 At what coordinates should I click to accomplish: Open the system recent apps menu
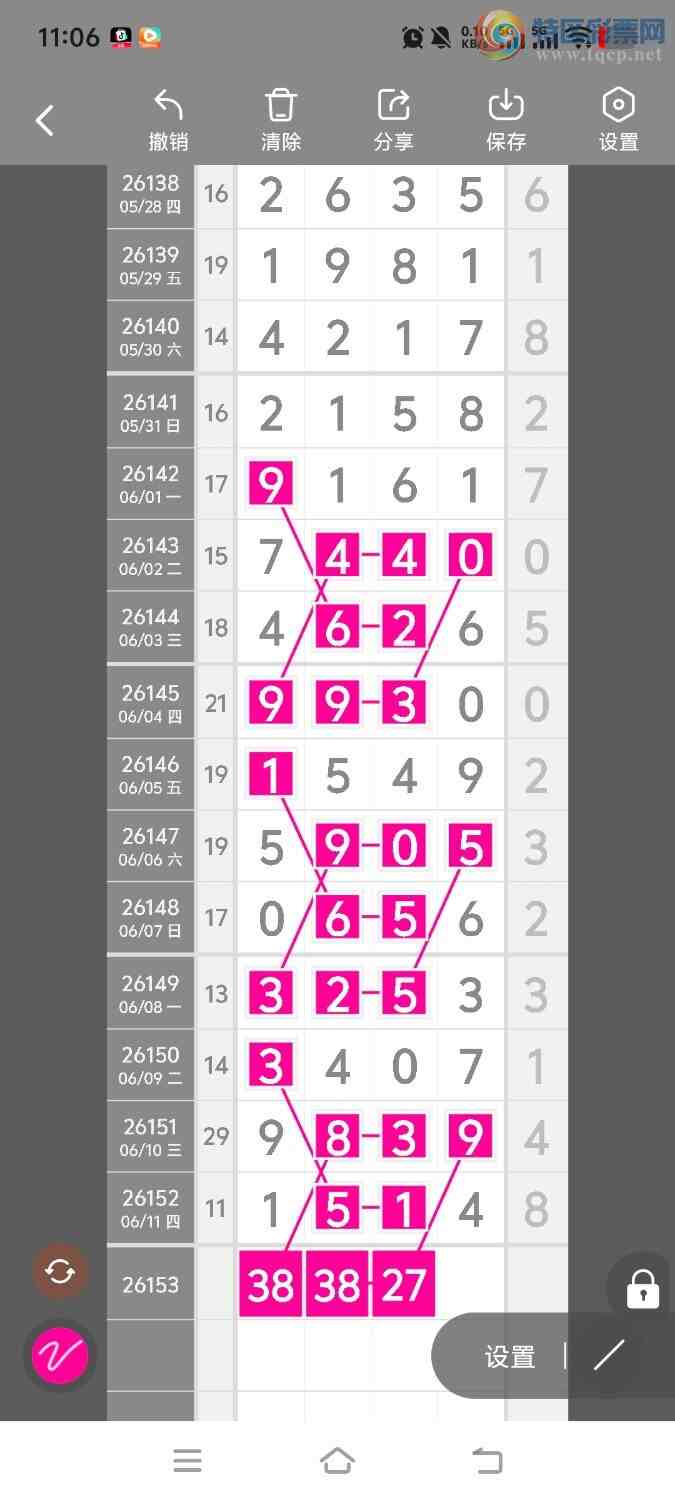coord(187,1461)
